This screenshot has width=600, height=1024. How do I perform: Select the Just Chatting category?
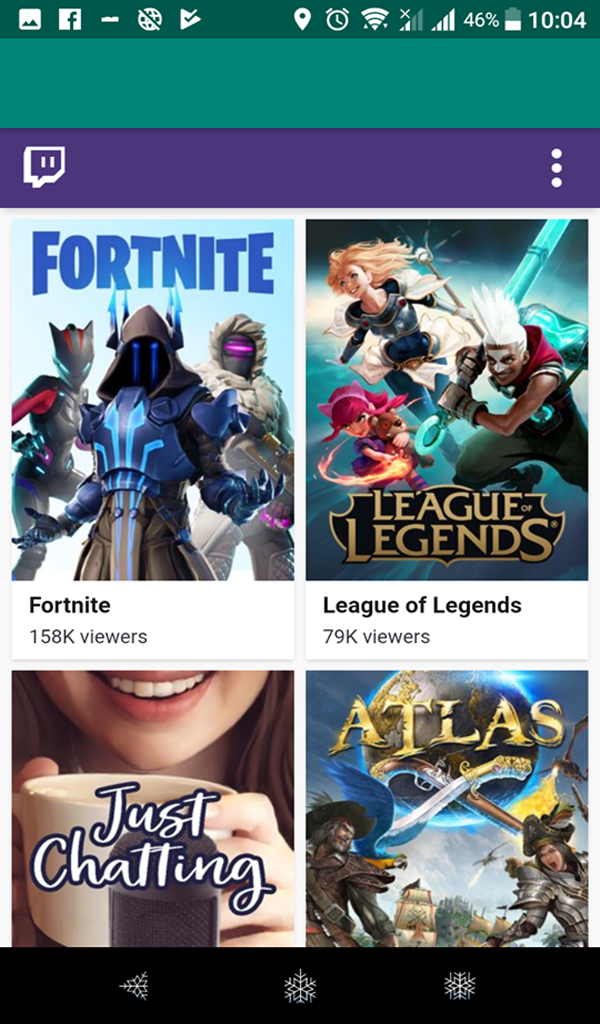[153, 808]
